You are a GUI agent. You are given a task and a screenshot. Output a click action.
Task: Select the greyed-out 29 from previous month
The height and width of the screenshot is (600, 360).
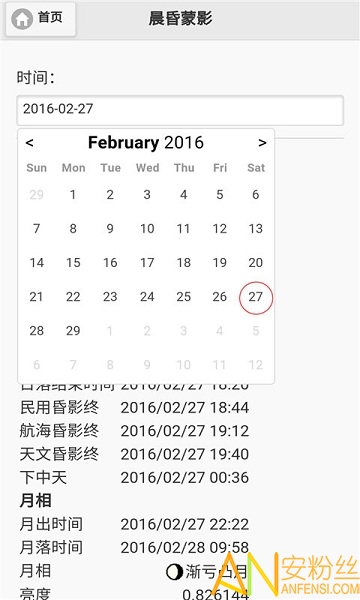[x=36, y=195]
